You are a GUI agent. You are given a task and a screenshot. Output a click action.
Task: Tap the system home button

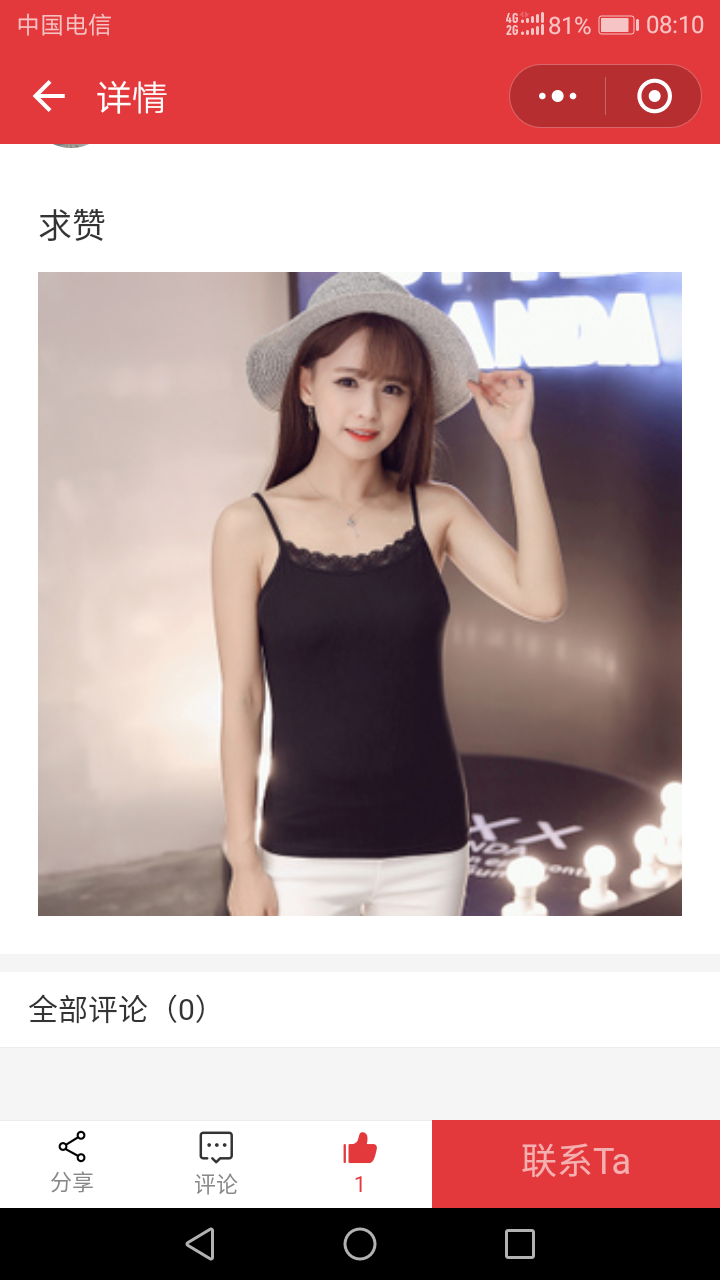360,1244
